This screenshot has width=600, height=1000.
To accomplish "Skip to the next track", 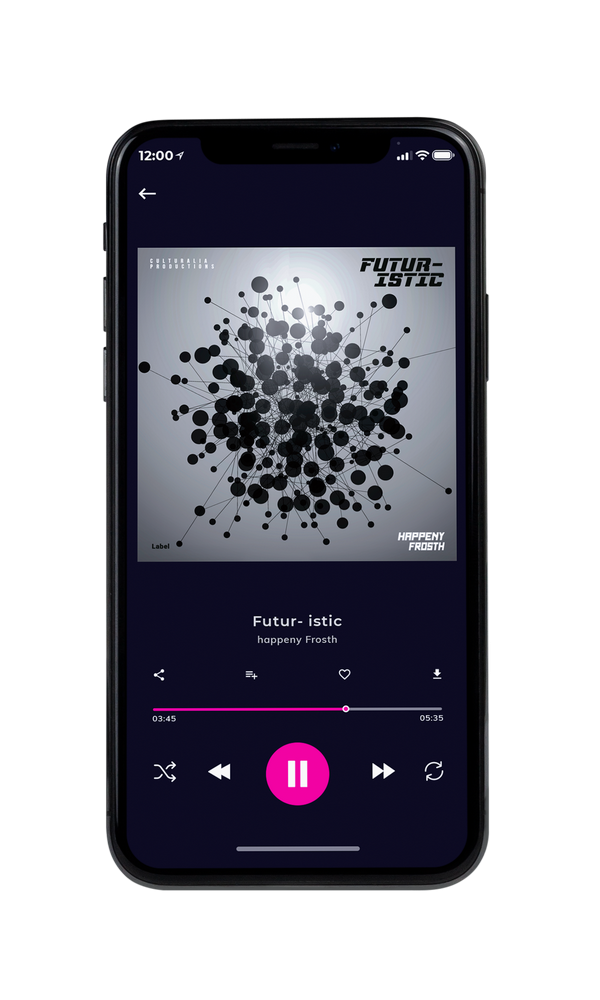I will point(383,771).
